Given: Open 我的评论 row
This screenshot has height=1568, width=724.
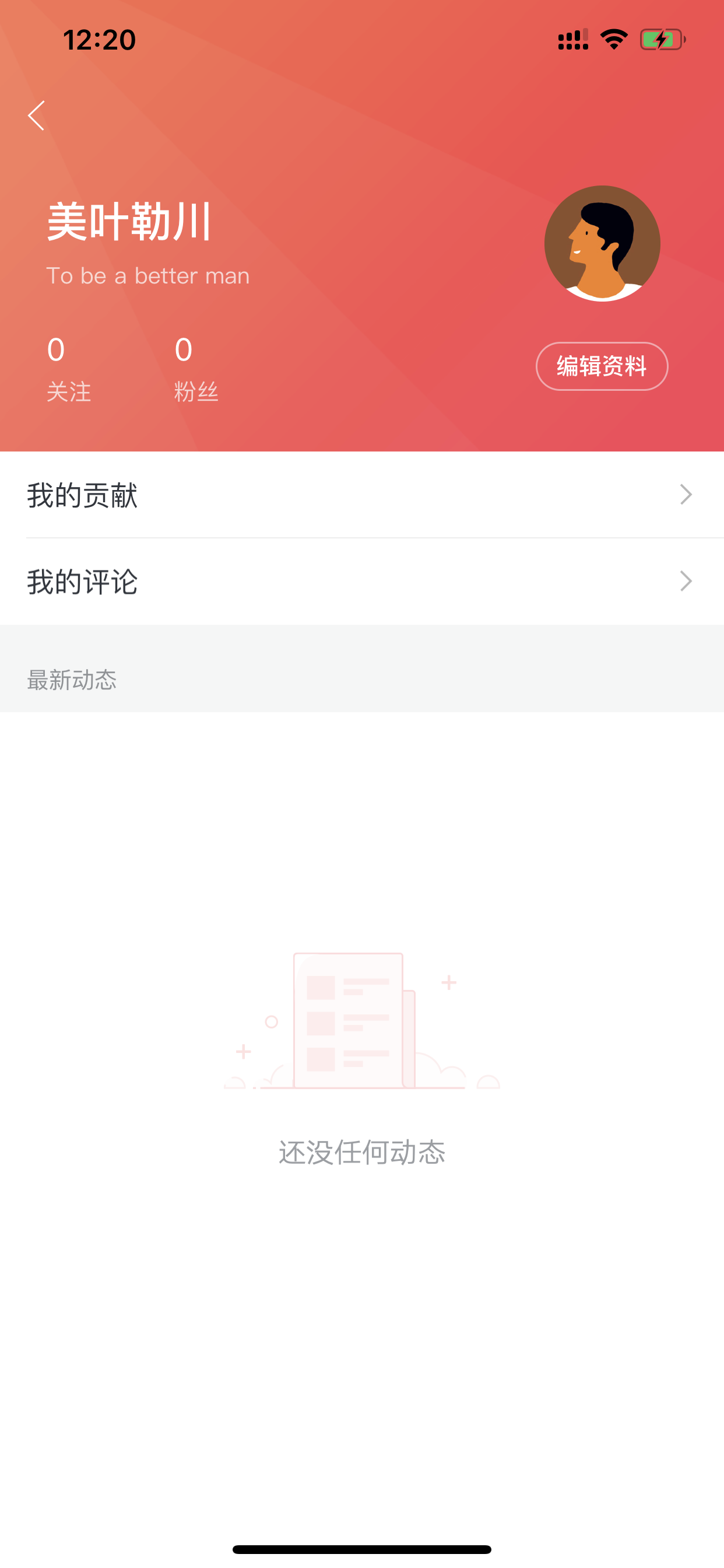Looking at the screenshot, I should [362, 582].
